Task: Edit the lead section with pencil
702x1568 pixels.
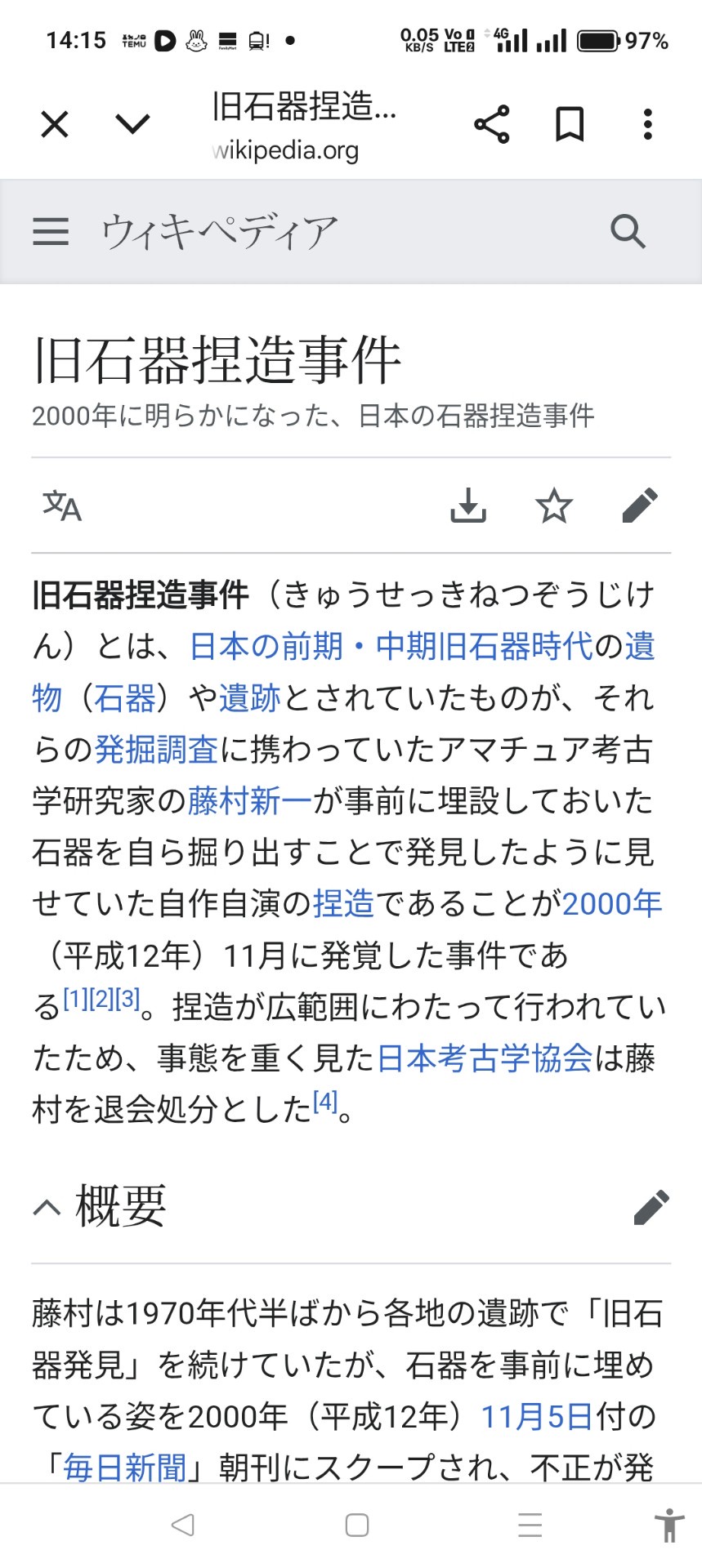Action: point(640,506)
